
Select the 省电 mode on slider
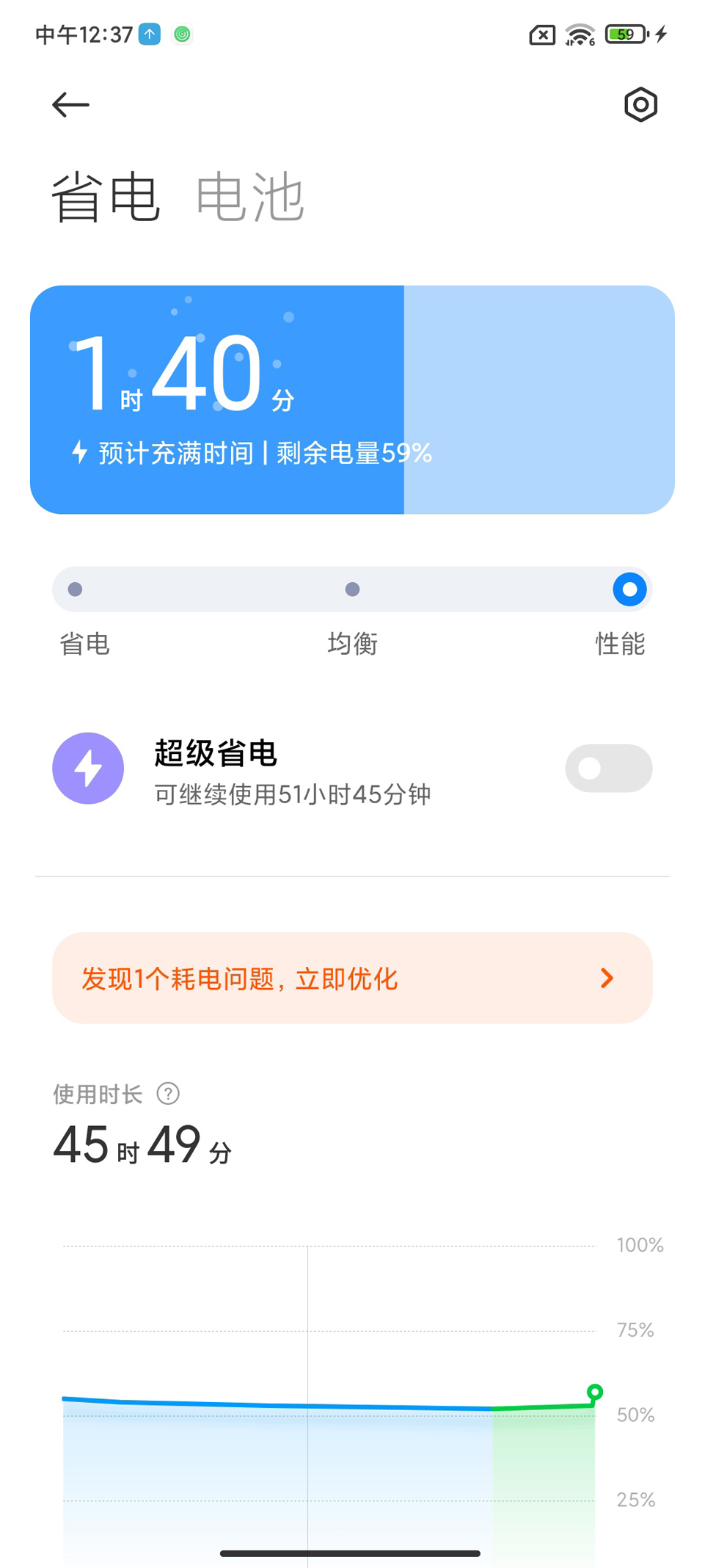coord(75,589)
